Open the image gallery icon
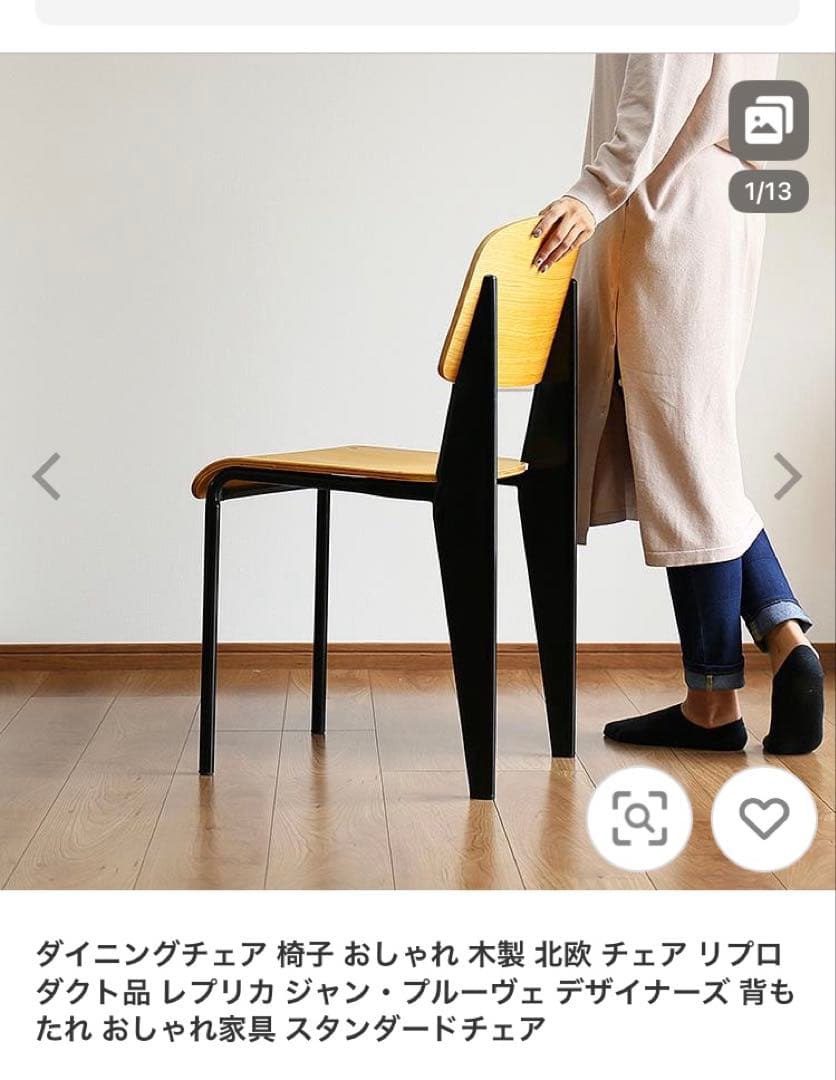836x1080 pixels. point(768,121)
